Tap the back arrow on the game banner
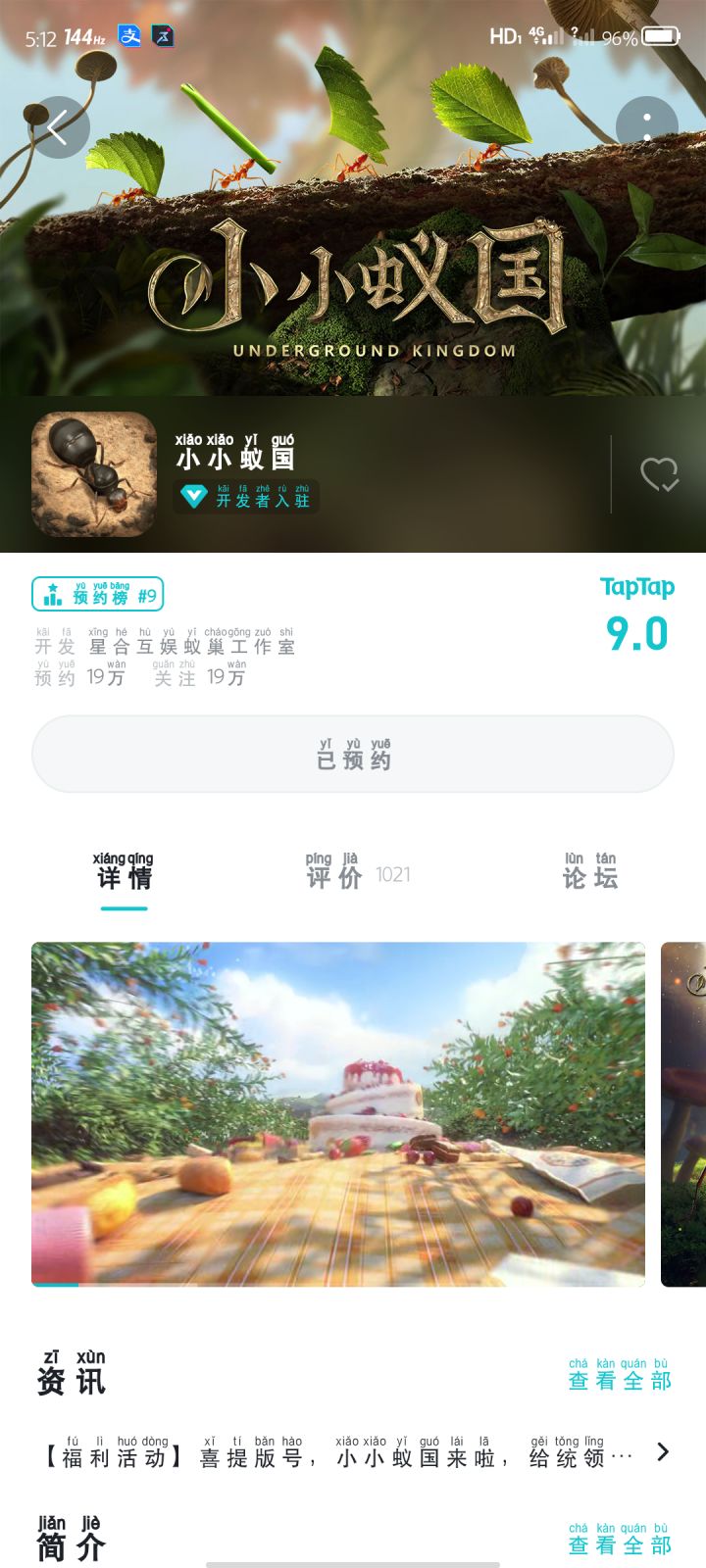This screenshot has width=706, height=1568. 61,127
